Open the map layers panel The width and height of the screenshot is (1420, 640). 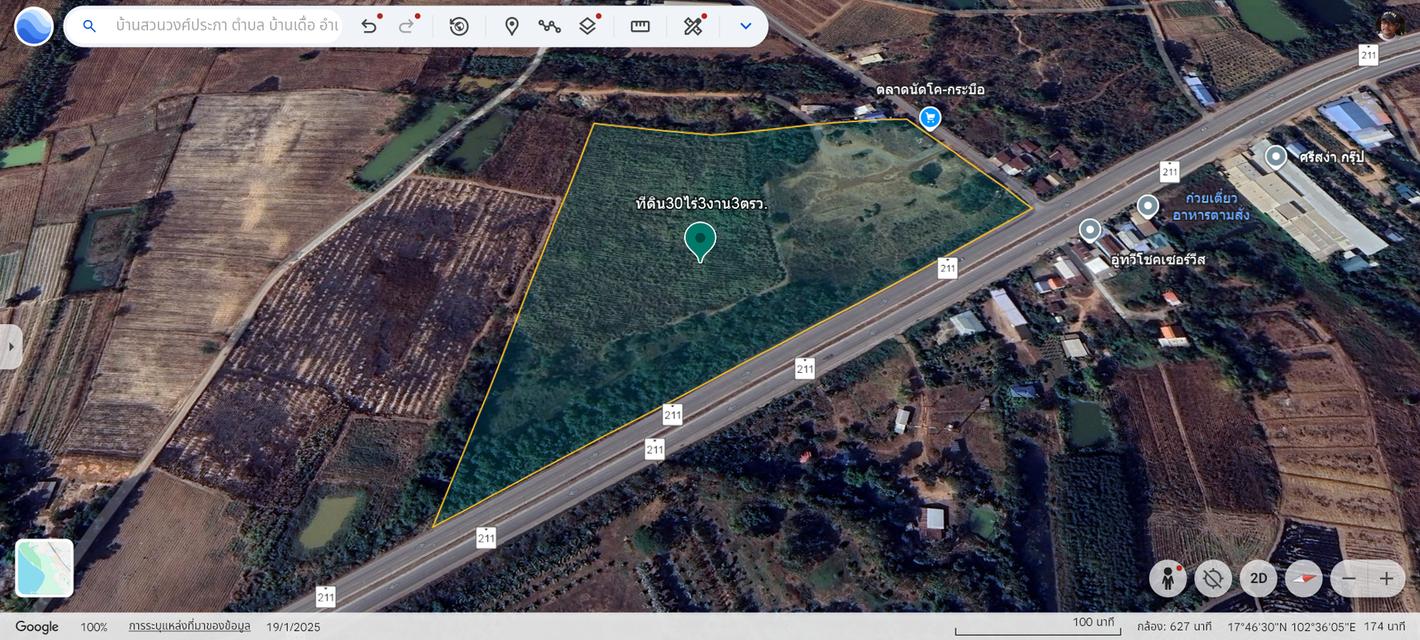click(x=588, y=26)
